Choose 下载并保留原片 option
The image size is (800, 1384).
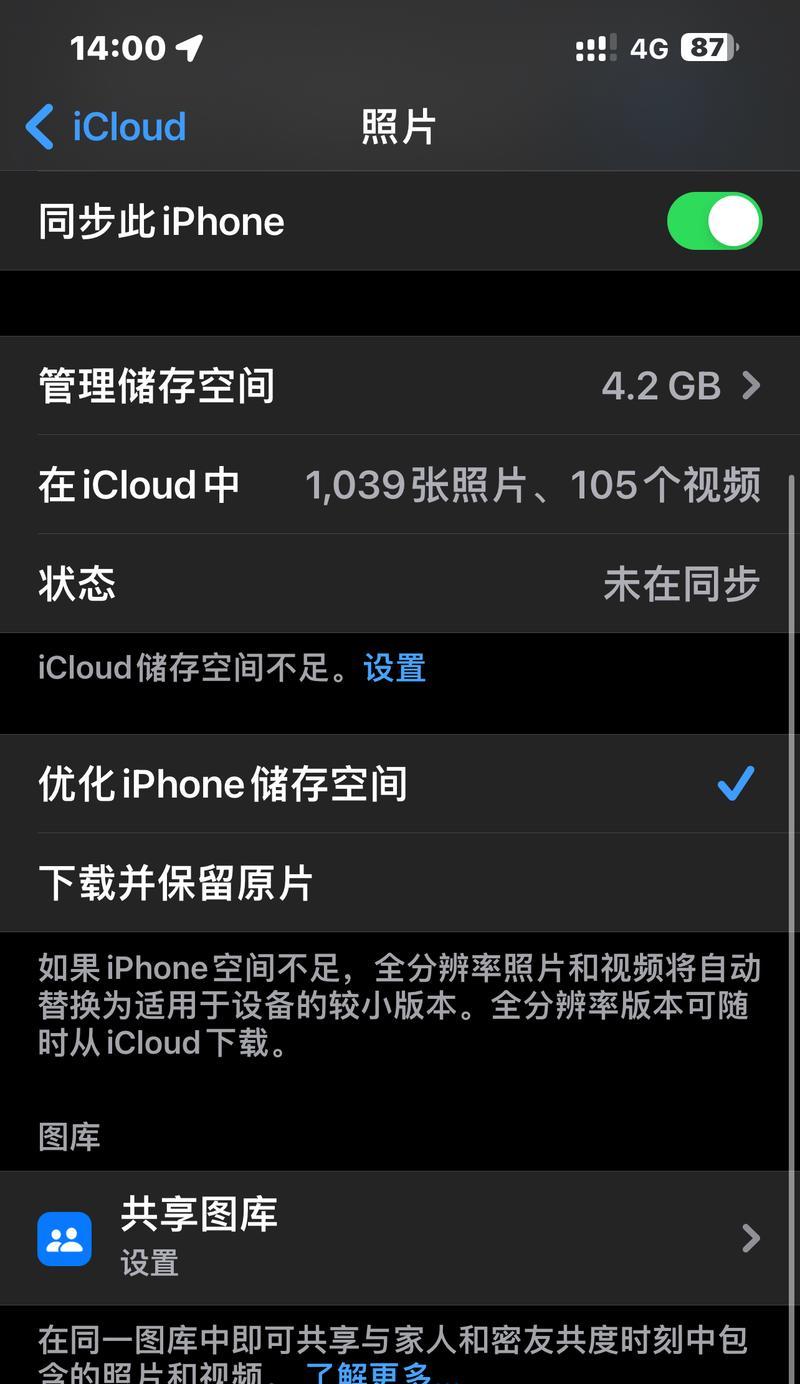tap(400, 883)
